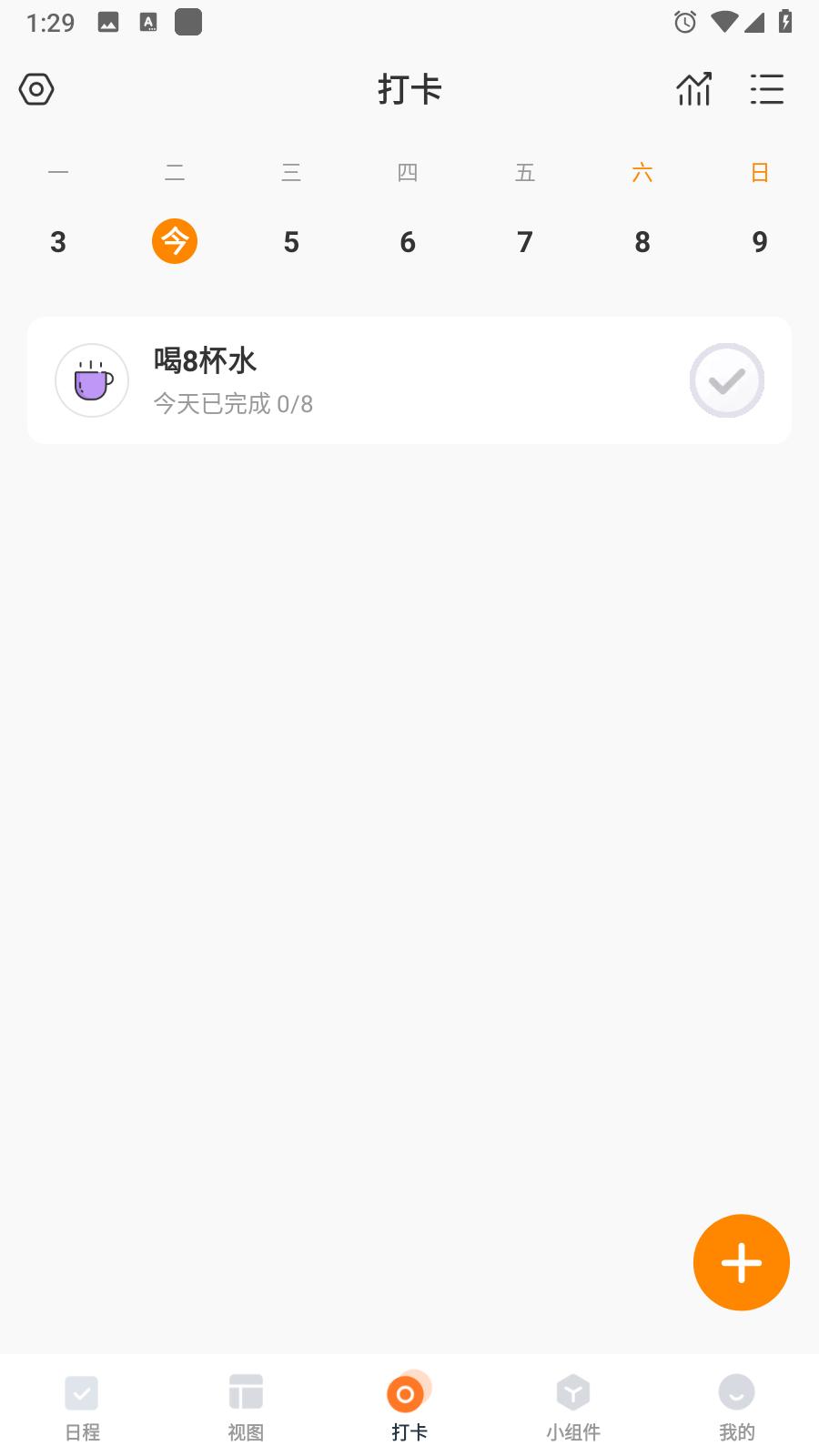Select Friday date 7
Viewport: 819px width, 1456px height.
click(525, 241)
